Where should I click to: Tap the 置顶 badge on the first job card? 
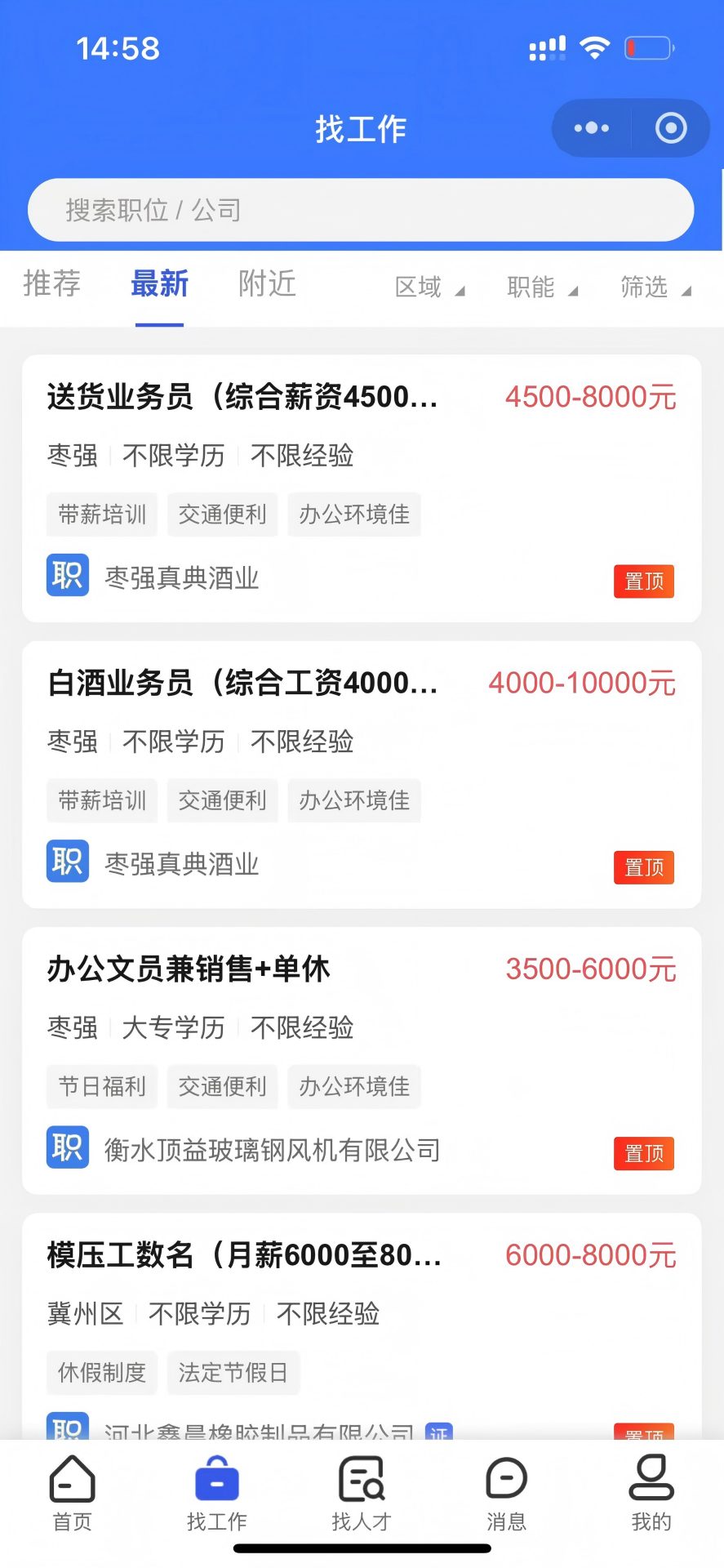(x=643, y=581)
